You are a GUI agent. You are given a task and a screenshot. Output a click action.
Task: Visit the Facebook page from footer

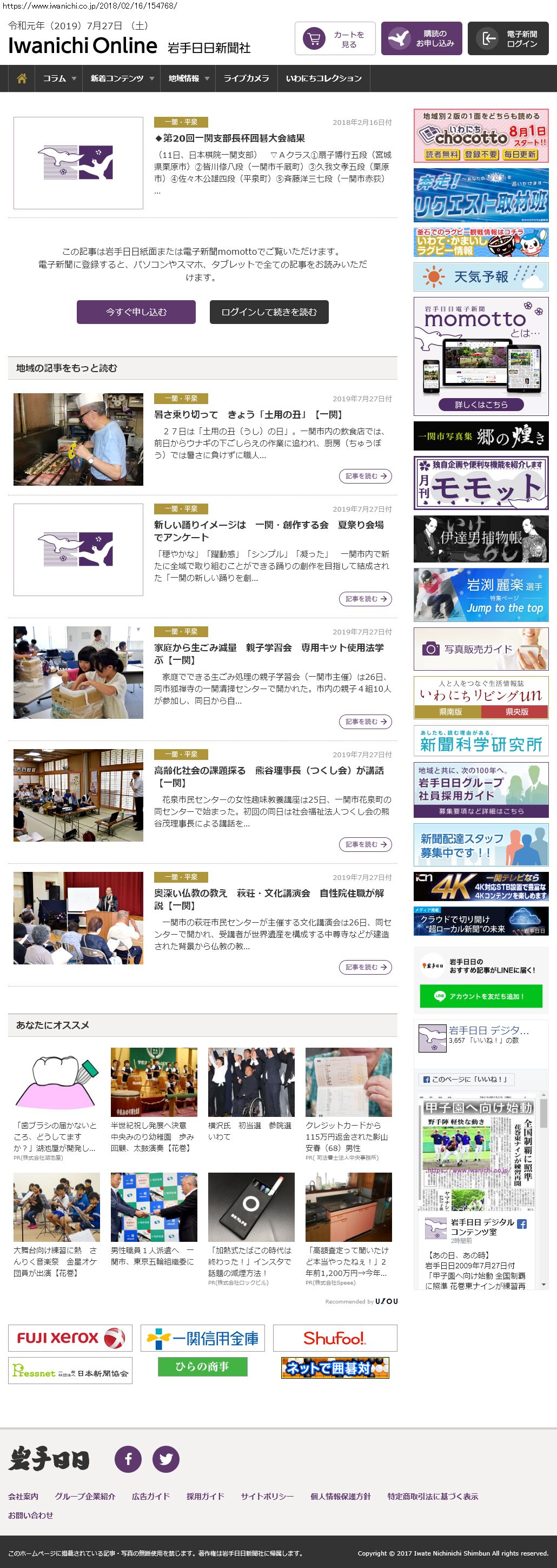click(129, 1459)
